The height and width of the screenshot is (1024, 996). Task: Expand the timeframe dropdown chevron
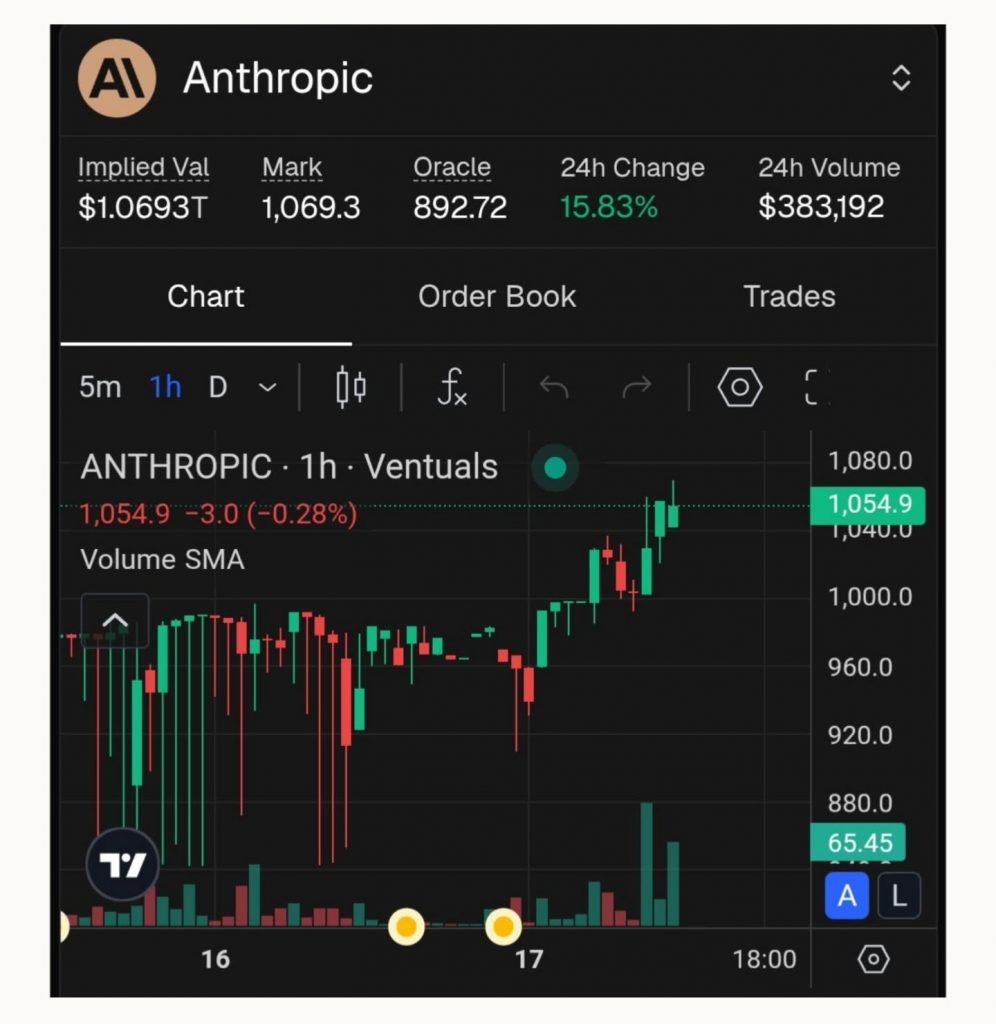click(x=267, y=387)
